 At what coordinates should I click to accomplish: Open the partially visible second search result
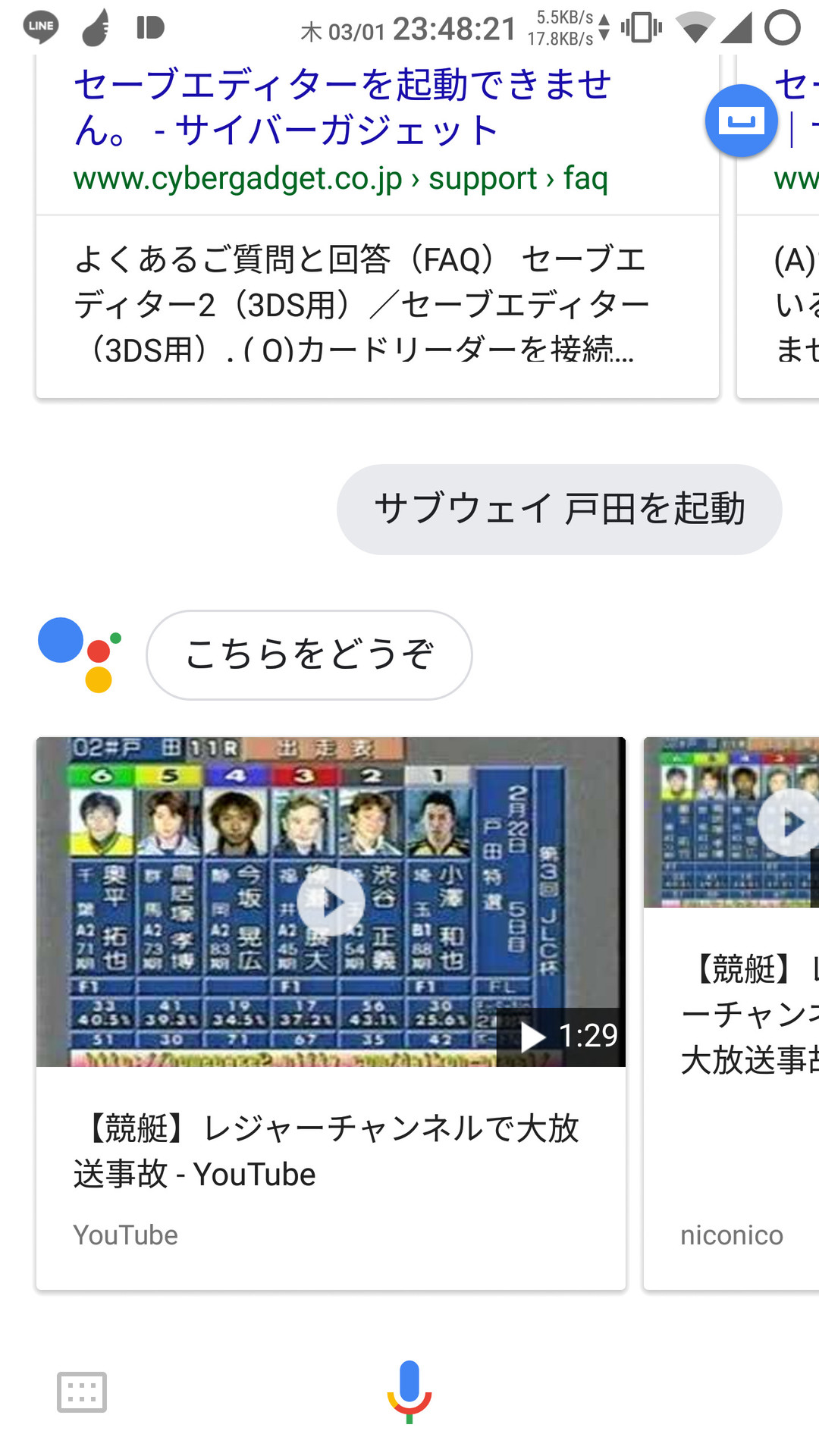pos(779,227)
